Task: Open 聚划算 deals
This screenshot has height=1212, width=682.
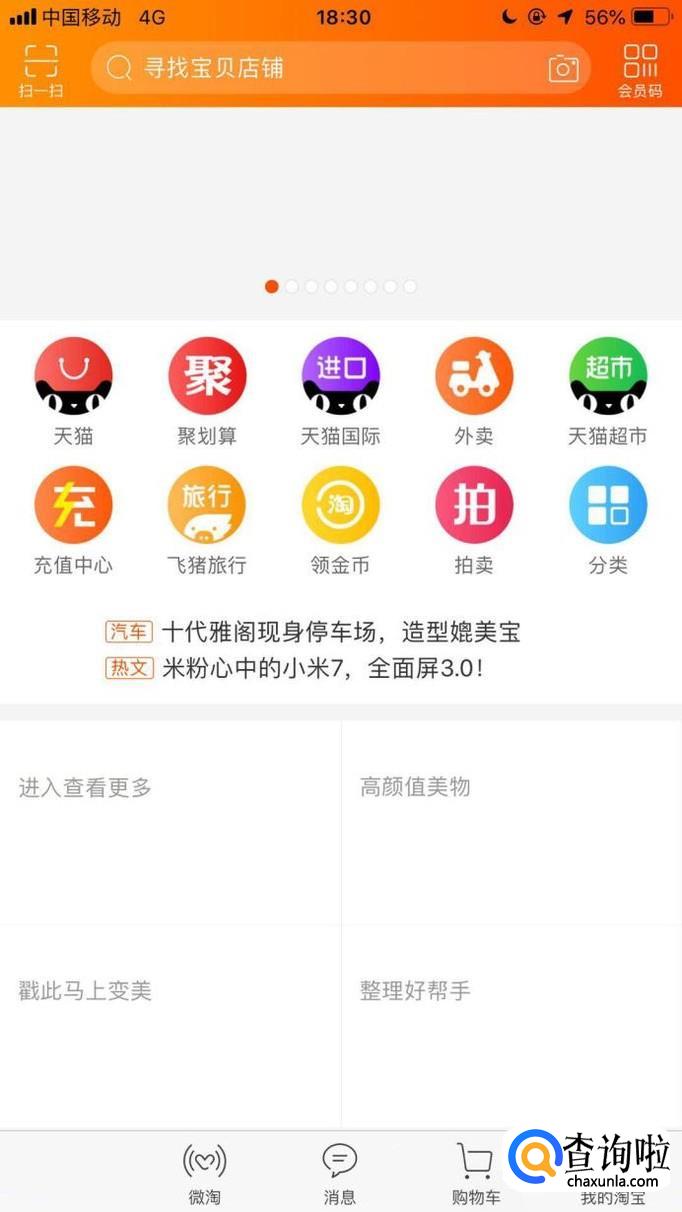Action: pyautogui.click(x=207, y=390)
